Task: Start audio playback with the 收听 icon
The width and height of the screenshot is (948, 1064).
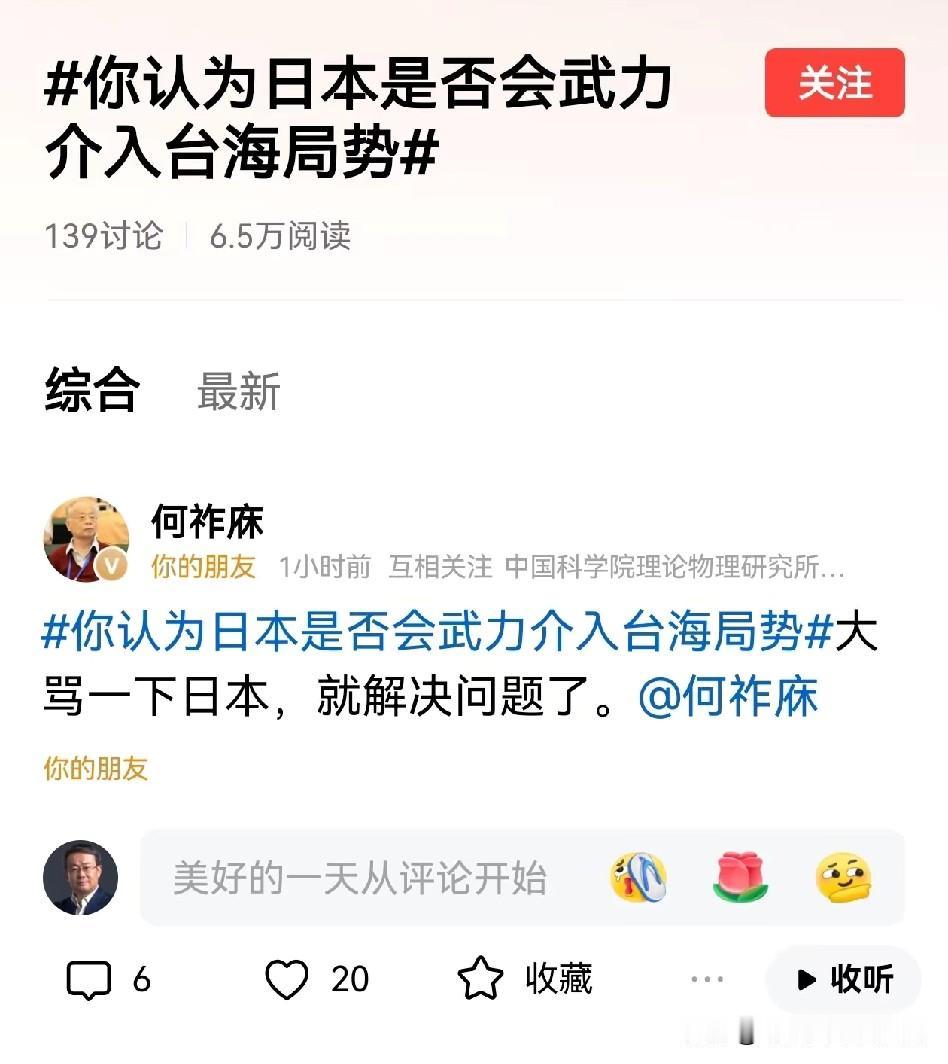Action: point(846,980)
